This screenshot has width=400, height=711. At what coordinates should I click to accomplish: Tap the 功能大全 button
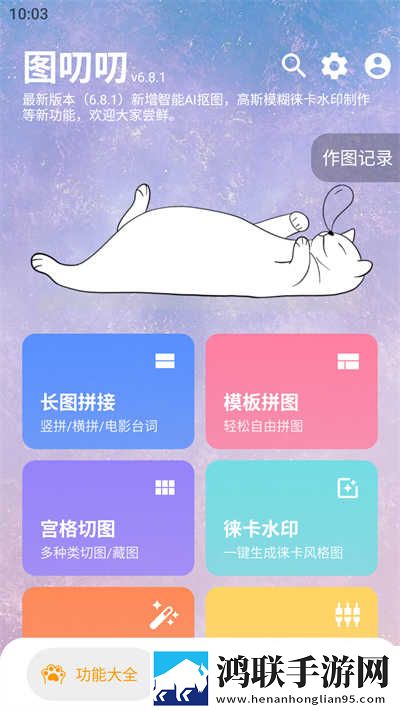89,674
